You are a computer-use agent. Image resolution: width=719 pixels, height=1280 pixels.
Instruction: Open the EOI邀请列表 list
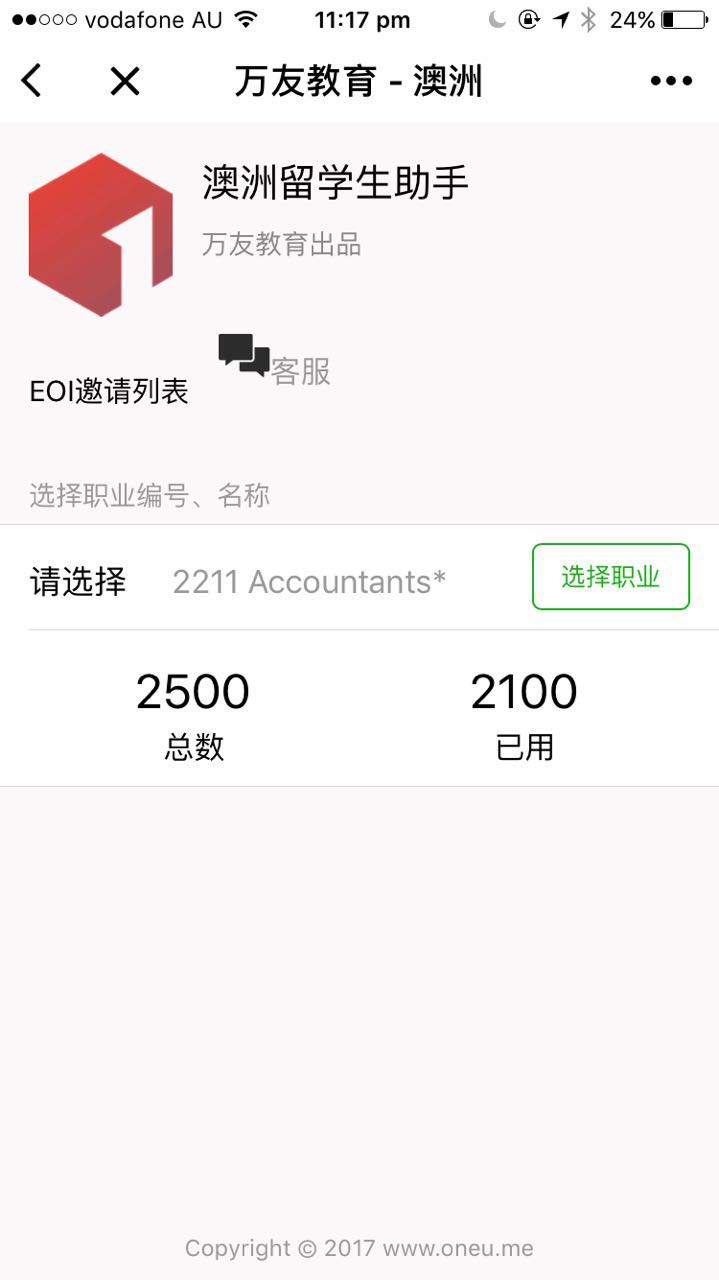(x=109, y=391)
